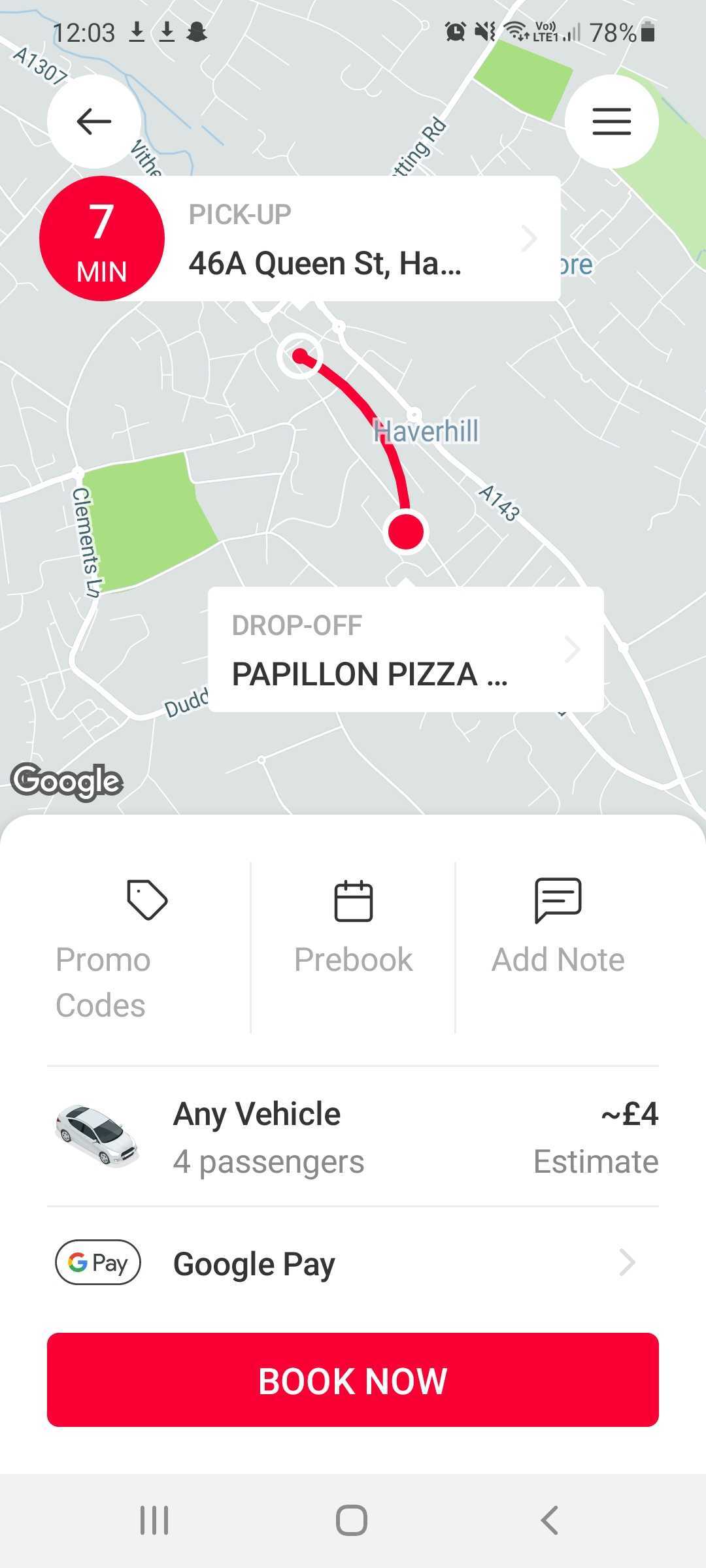Tap Book Now to confirm the ride

[x=353, y=1380]
